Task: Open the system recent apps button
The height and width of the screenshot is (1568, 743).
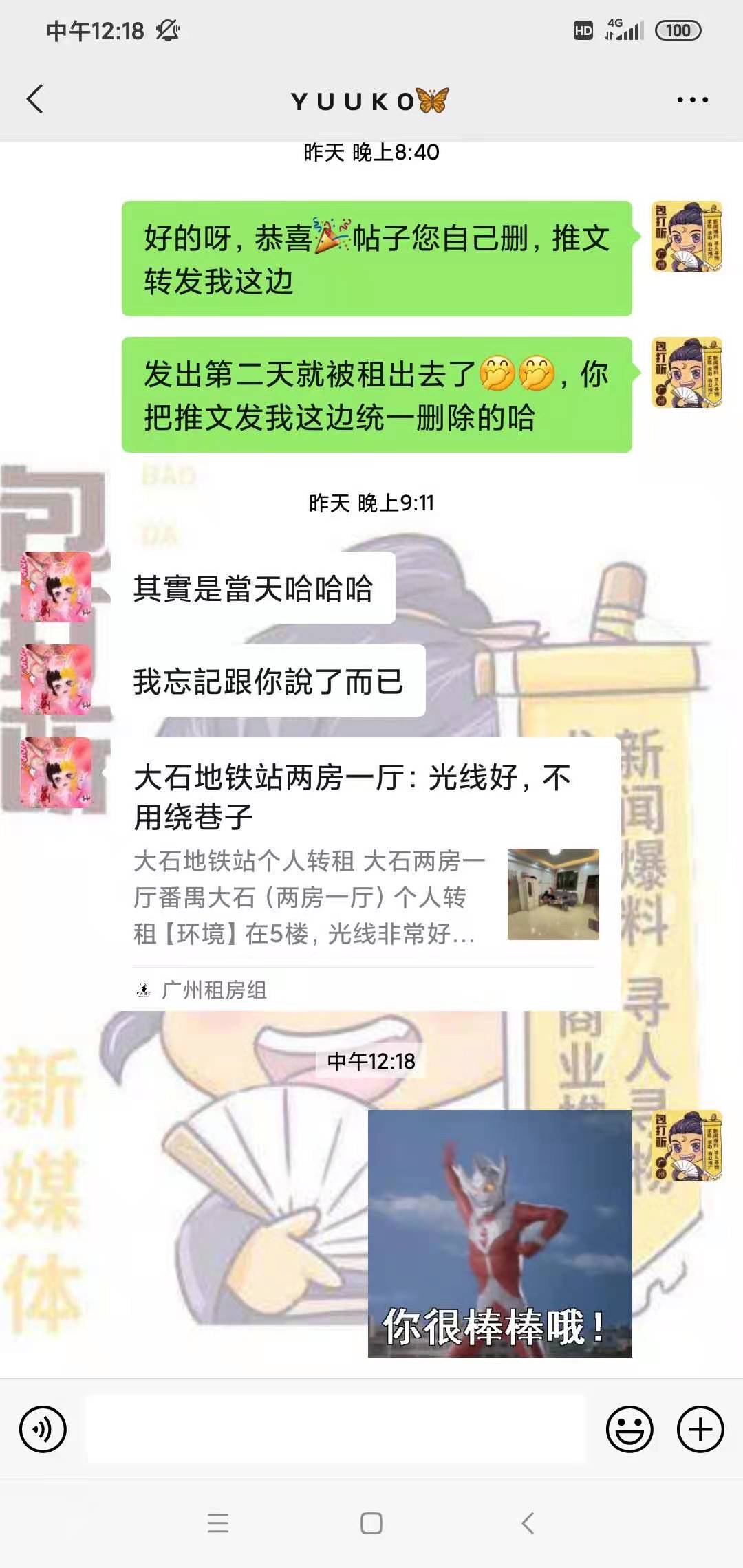Action: 218,1523
